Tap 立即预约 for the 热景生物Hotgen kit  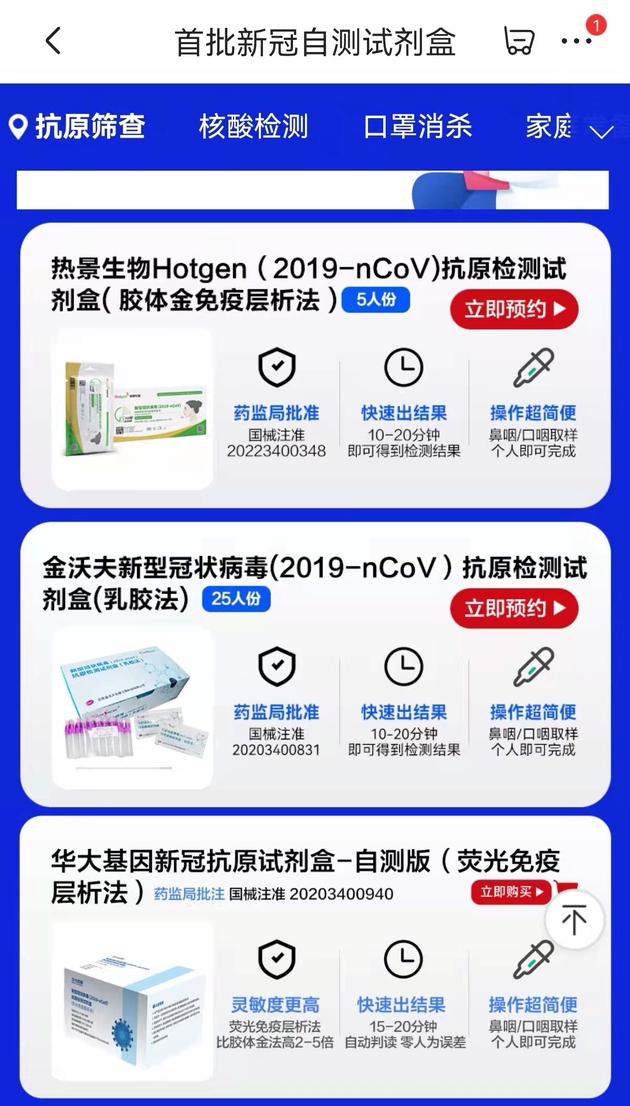[514, 309]
